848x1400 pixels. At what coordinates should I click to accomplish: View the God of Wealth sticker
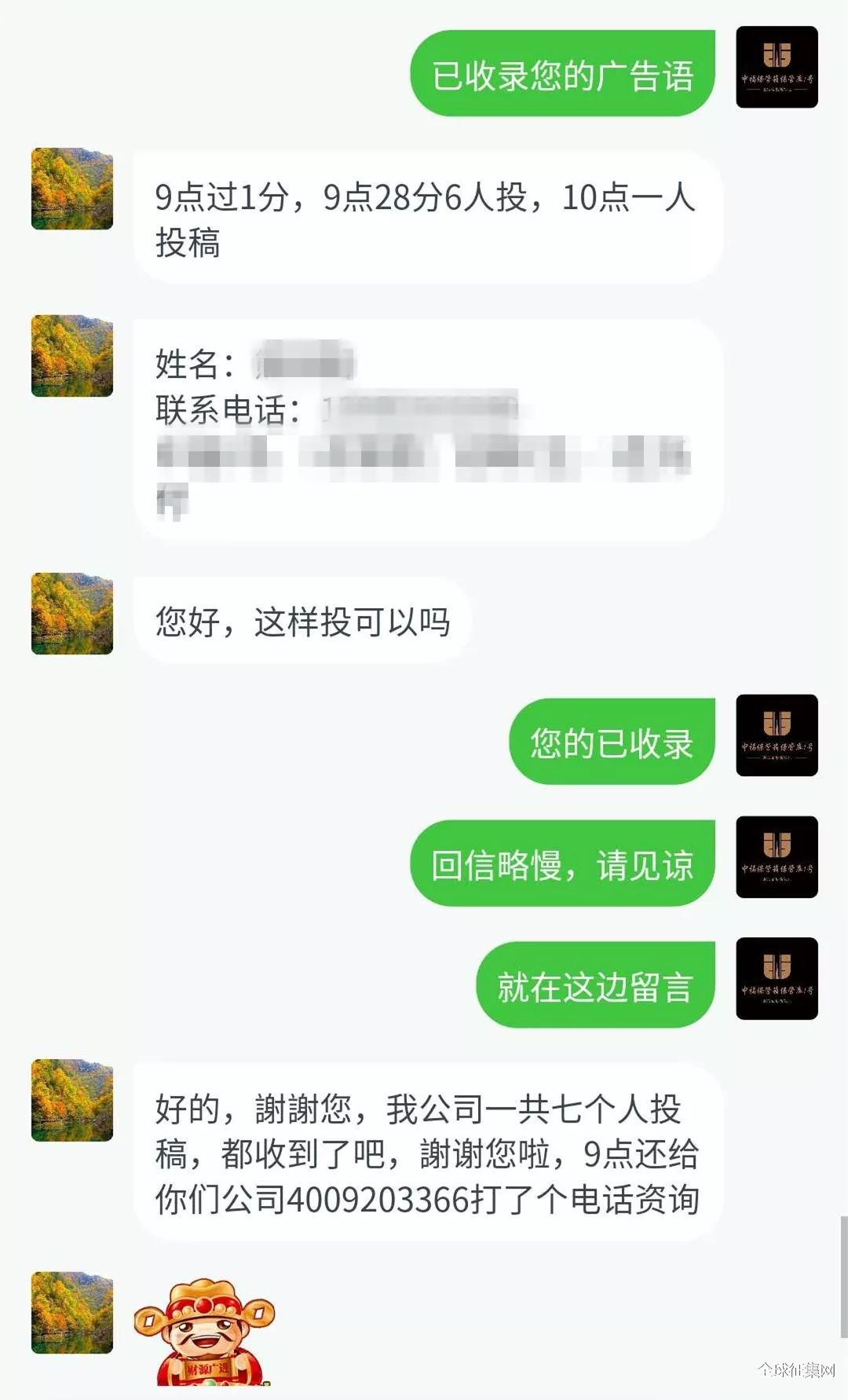[204, 1332]
